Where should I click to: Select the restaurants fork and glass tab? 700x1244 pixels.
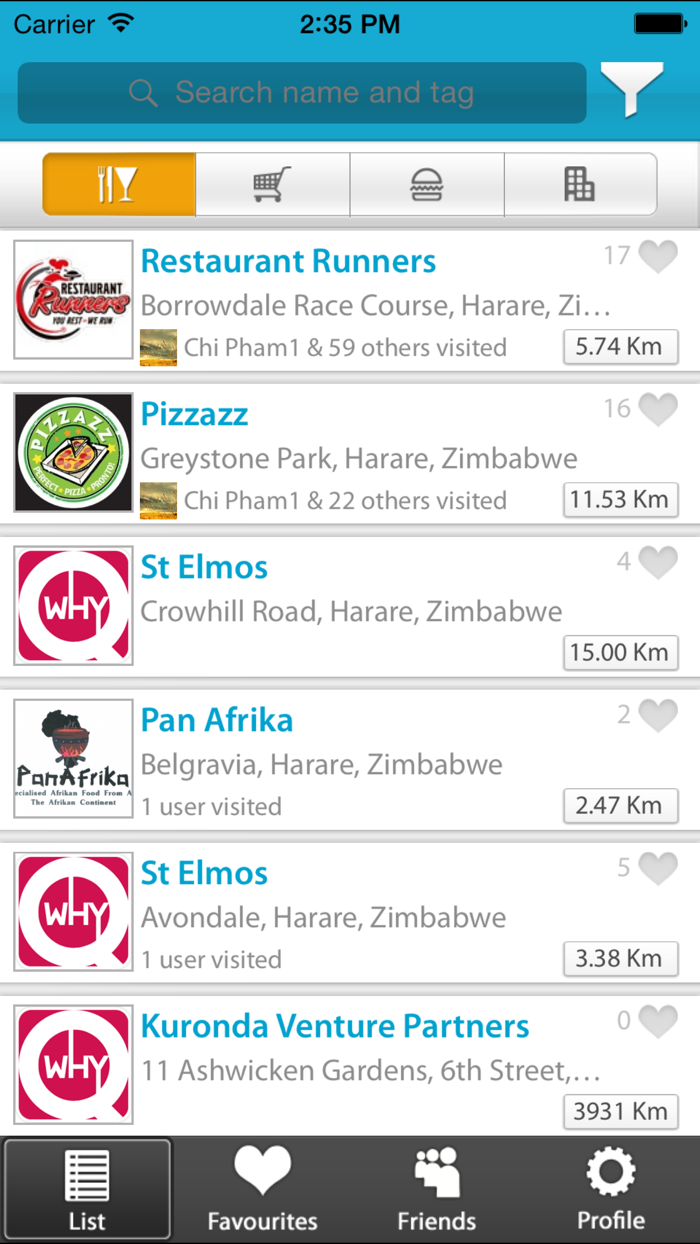tap(118, 184)
